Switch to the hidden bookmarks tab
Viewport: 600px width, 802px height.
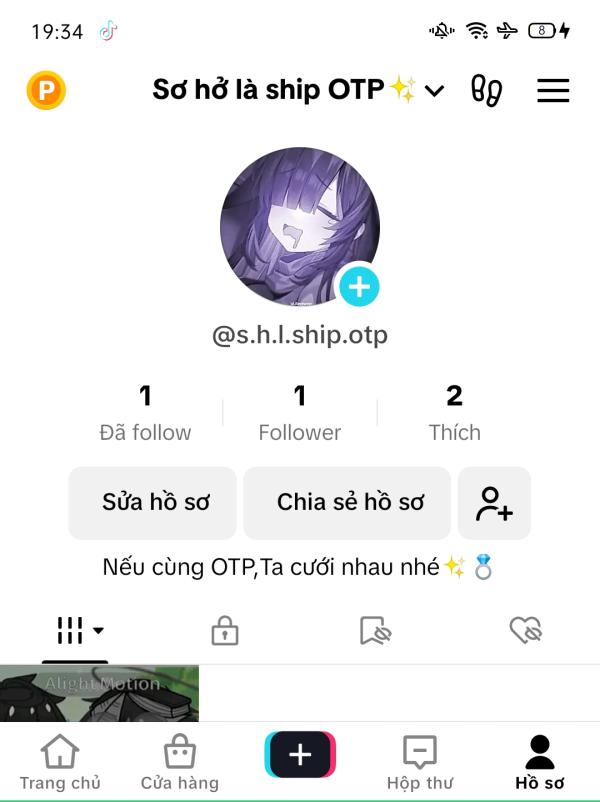375,630
